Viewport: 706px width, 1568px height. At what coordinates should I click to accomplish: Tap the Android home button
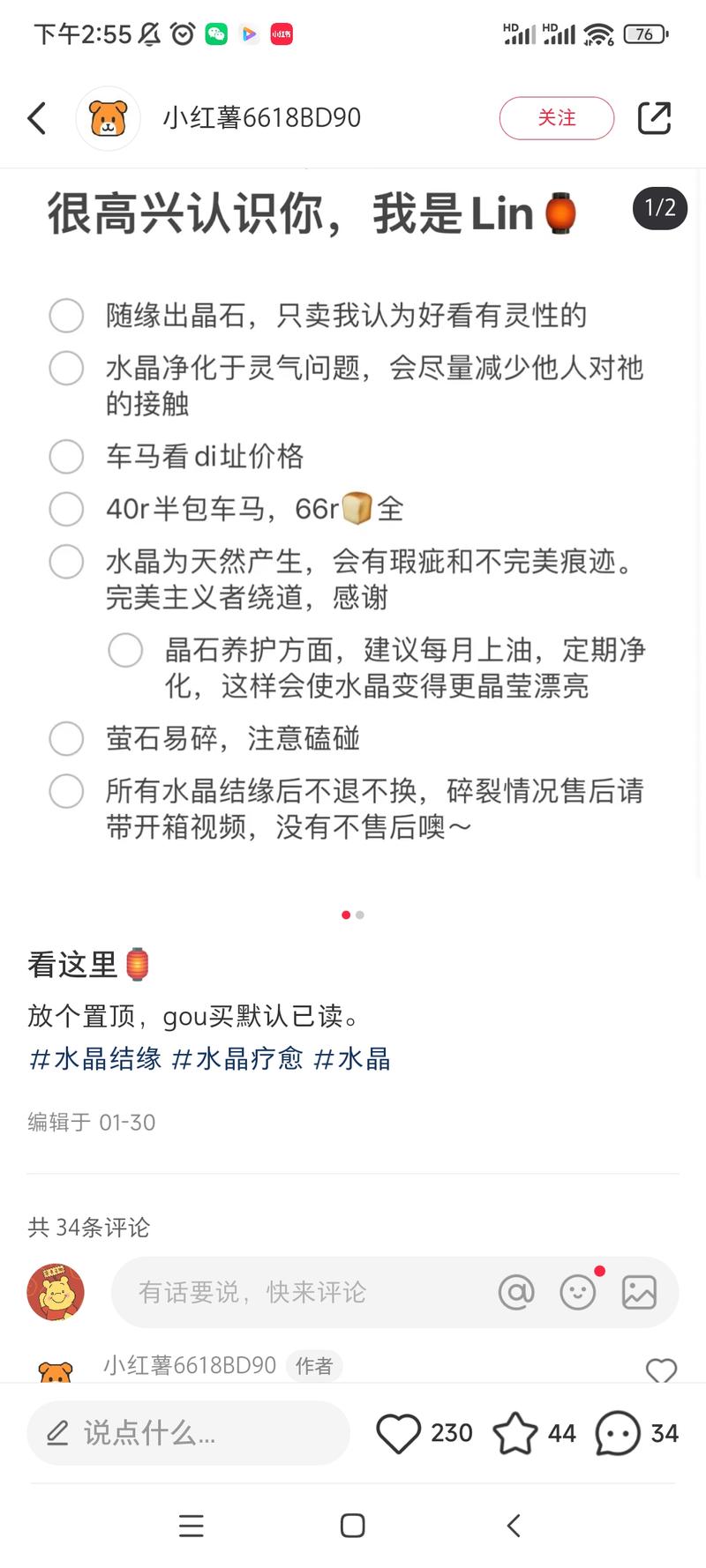point(352,1527)
